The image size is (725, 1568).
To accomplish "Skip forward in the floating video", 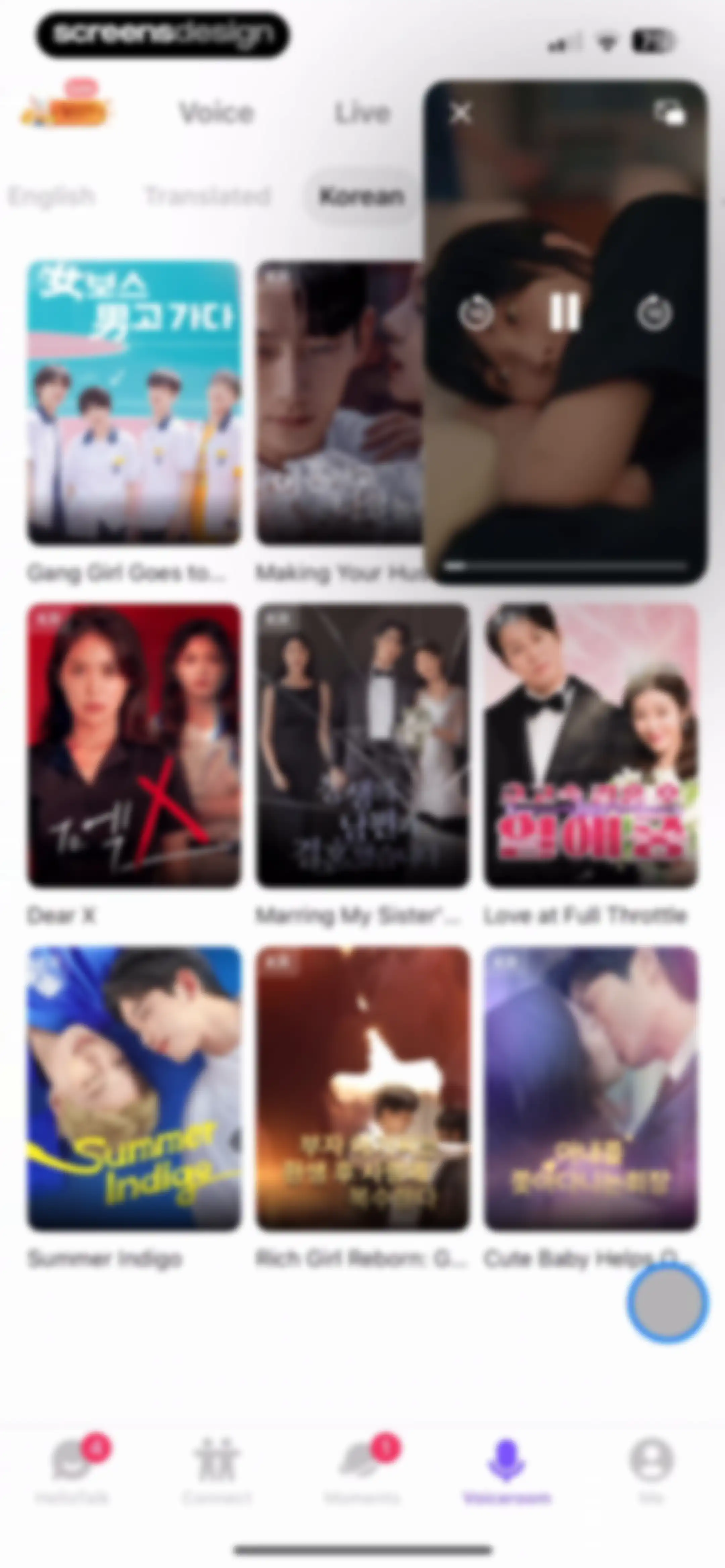I will (655, 313).
